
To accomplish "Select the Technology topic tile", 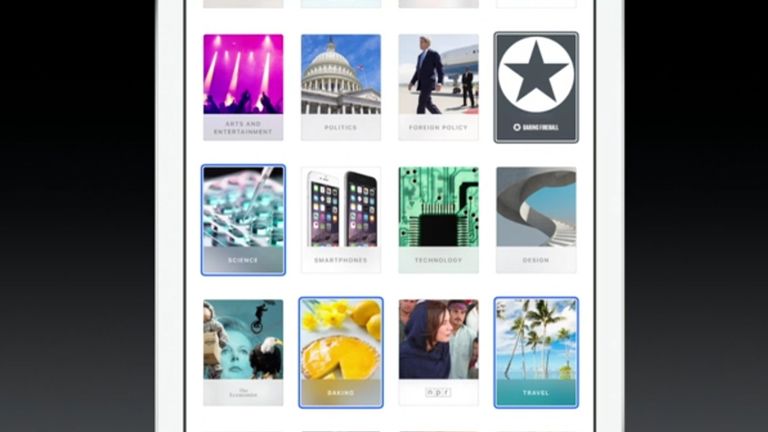I will 438,220.
